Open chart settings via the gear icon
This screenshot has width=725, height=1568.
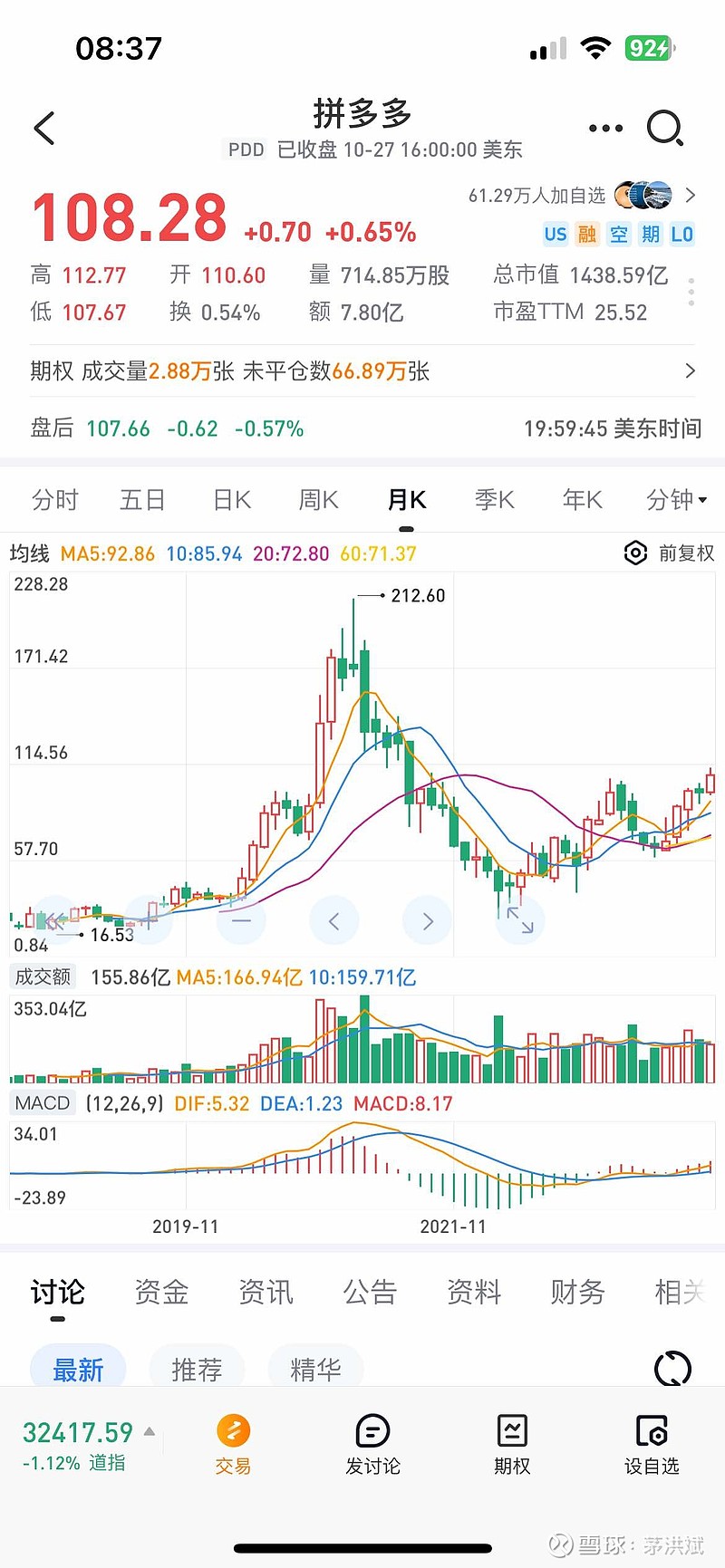point(635,553)
